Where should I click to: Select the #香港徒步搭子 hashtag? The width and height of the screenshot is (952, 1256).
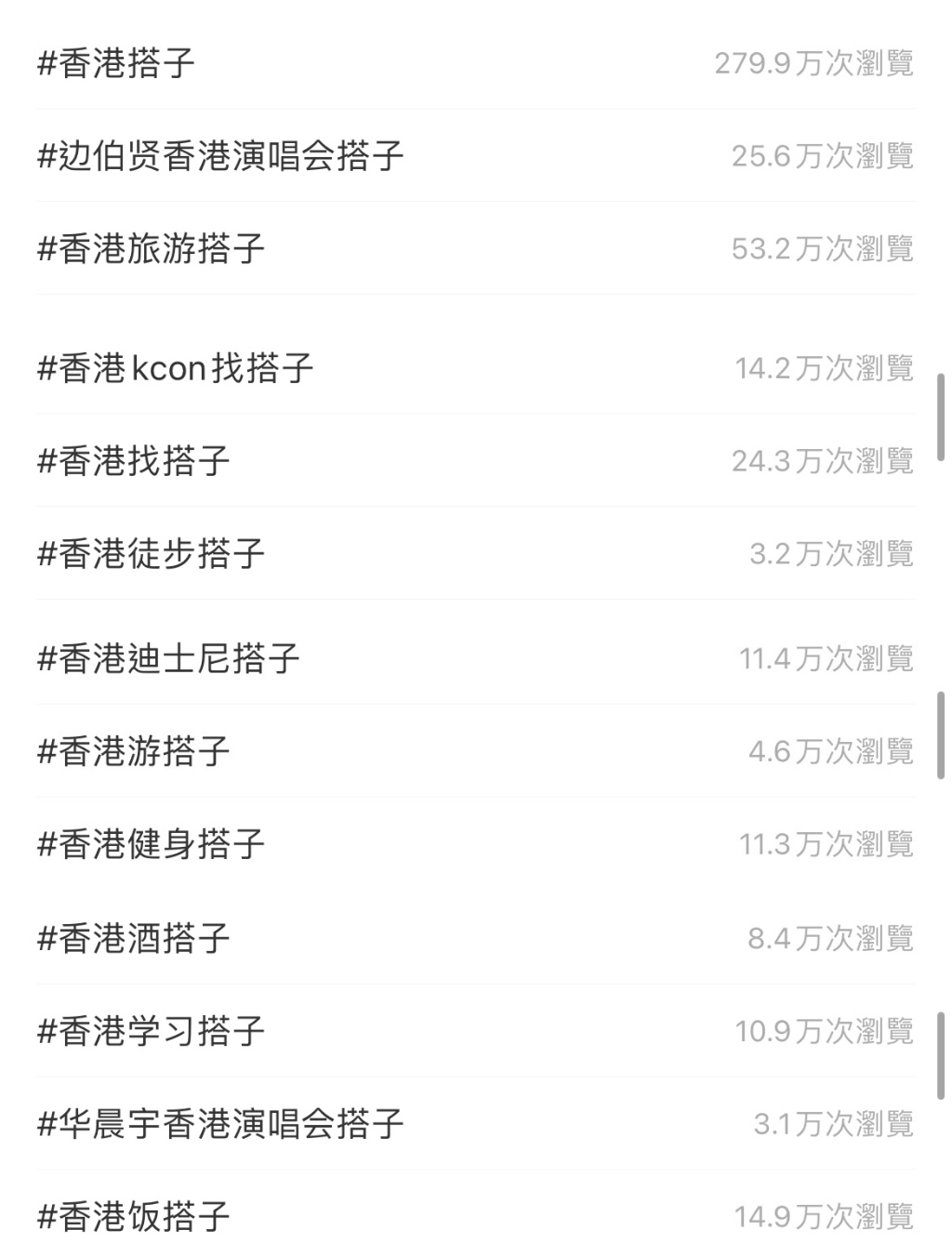tap(151, 554)
